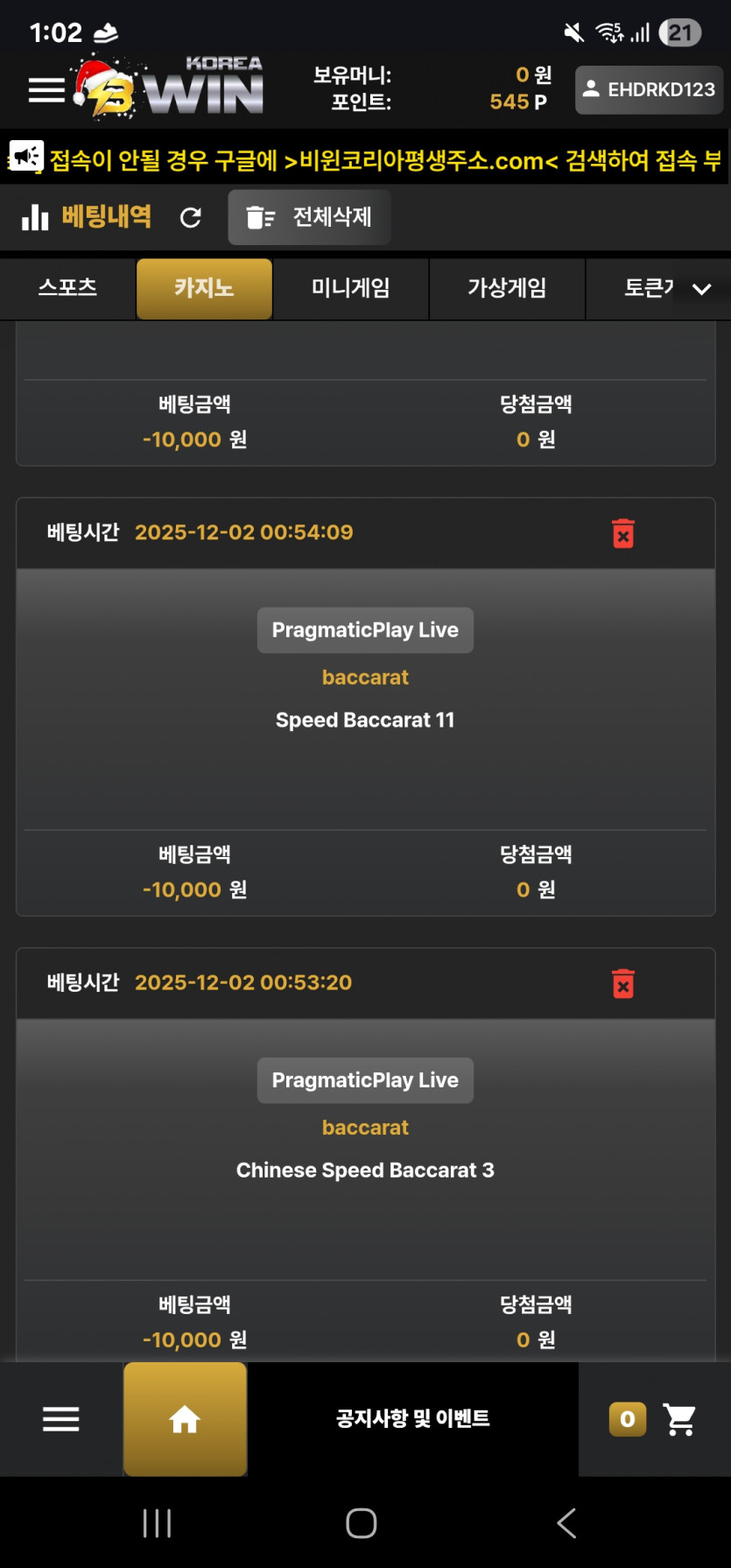
Task: Go to the home page
Action: (185, 1419)
